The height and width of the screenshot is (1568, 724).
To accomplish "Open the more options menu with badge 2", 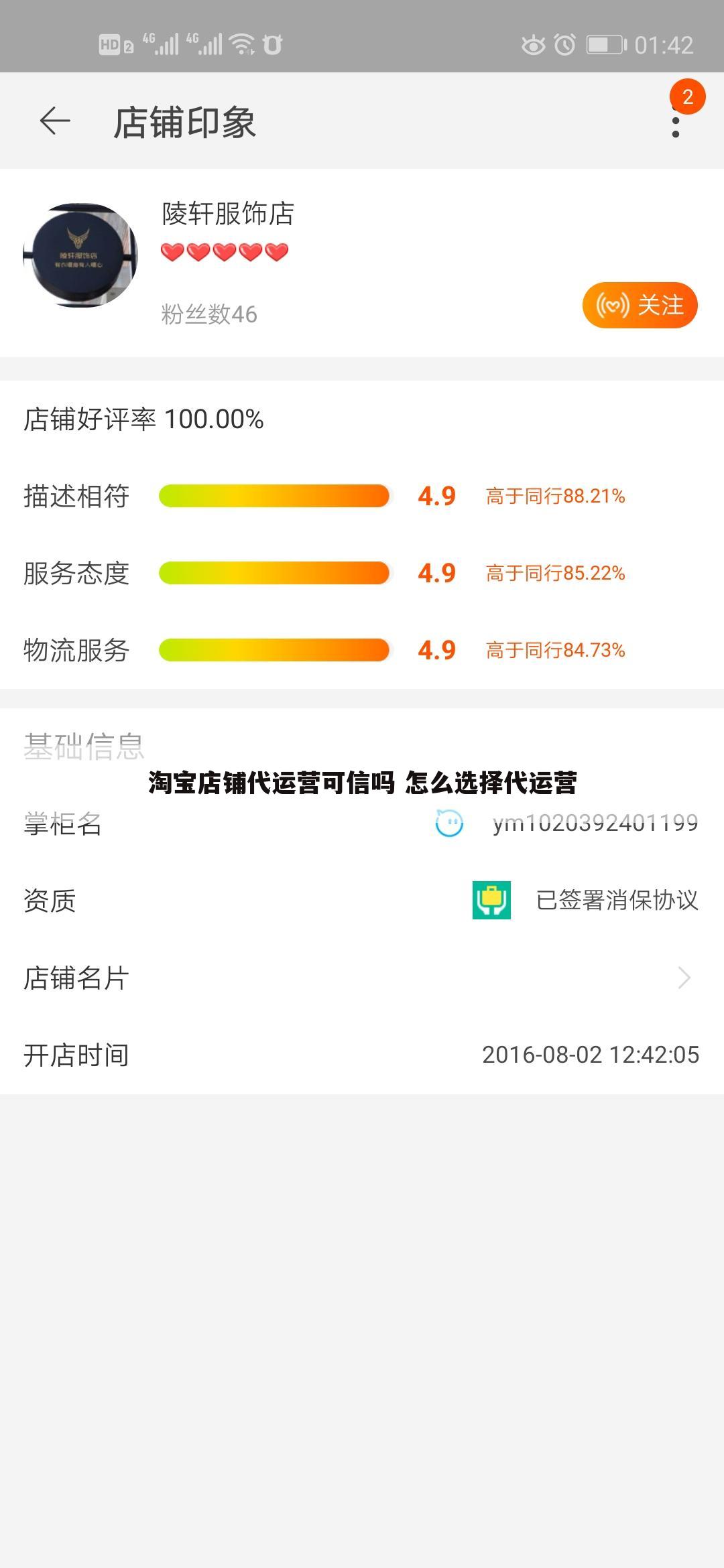I will (676, 122).
